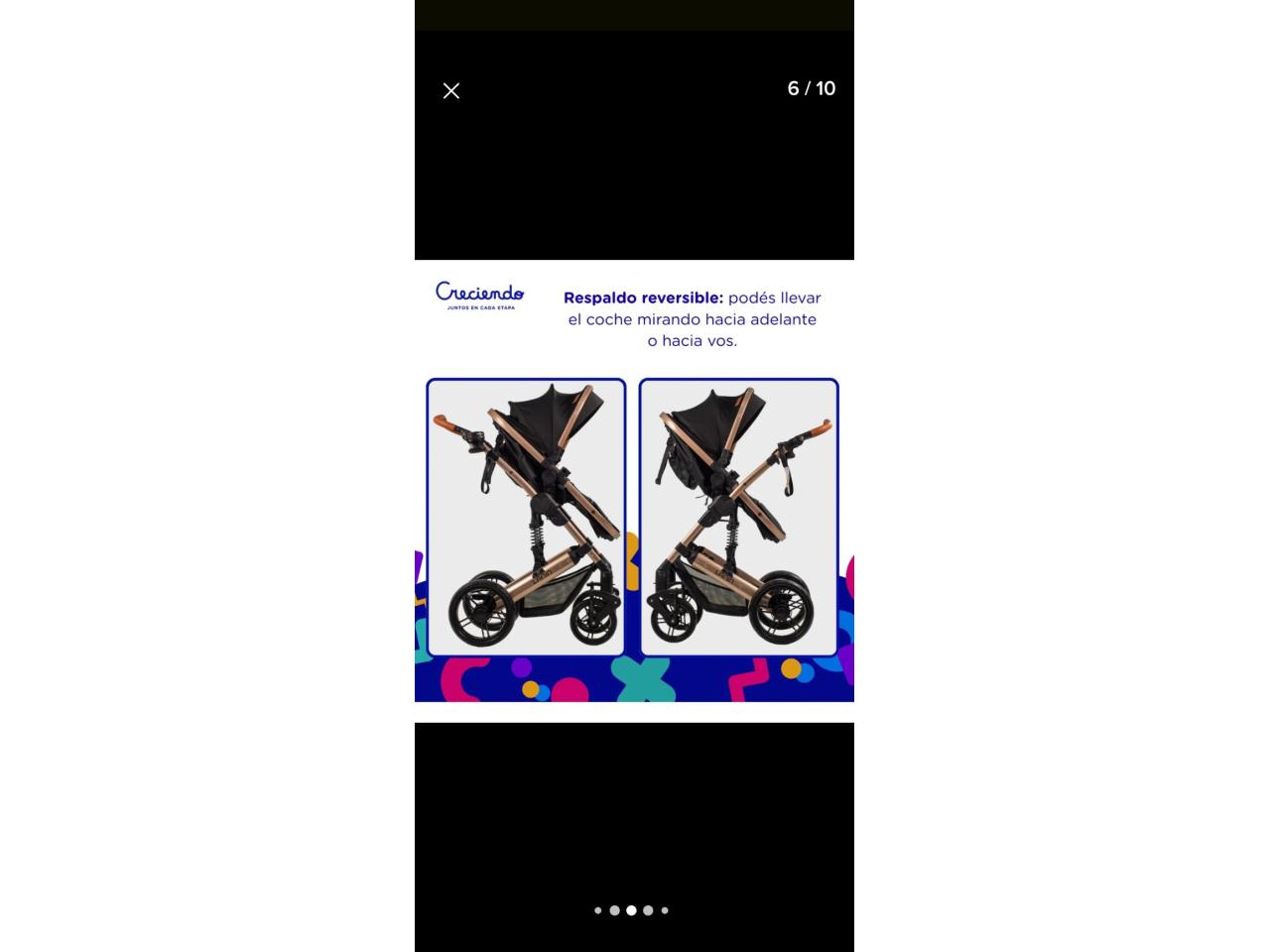The height and width of the screenshot is (952, 1270).
Task: Close the full-screen image viewer
Action: click(x=451, y=91)
